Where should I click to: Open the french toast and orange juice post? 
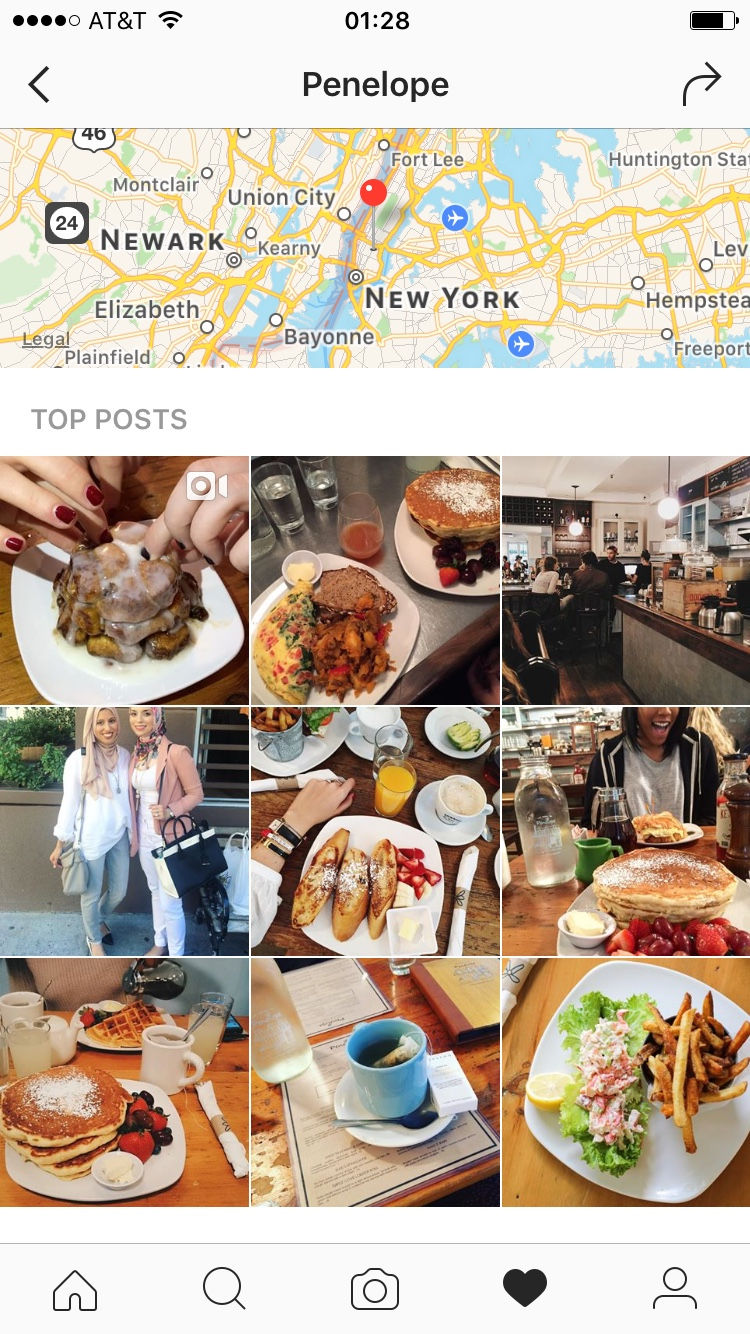click(375, 831)
